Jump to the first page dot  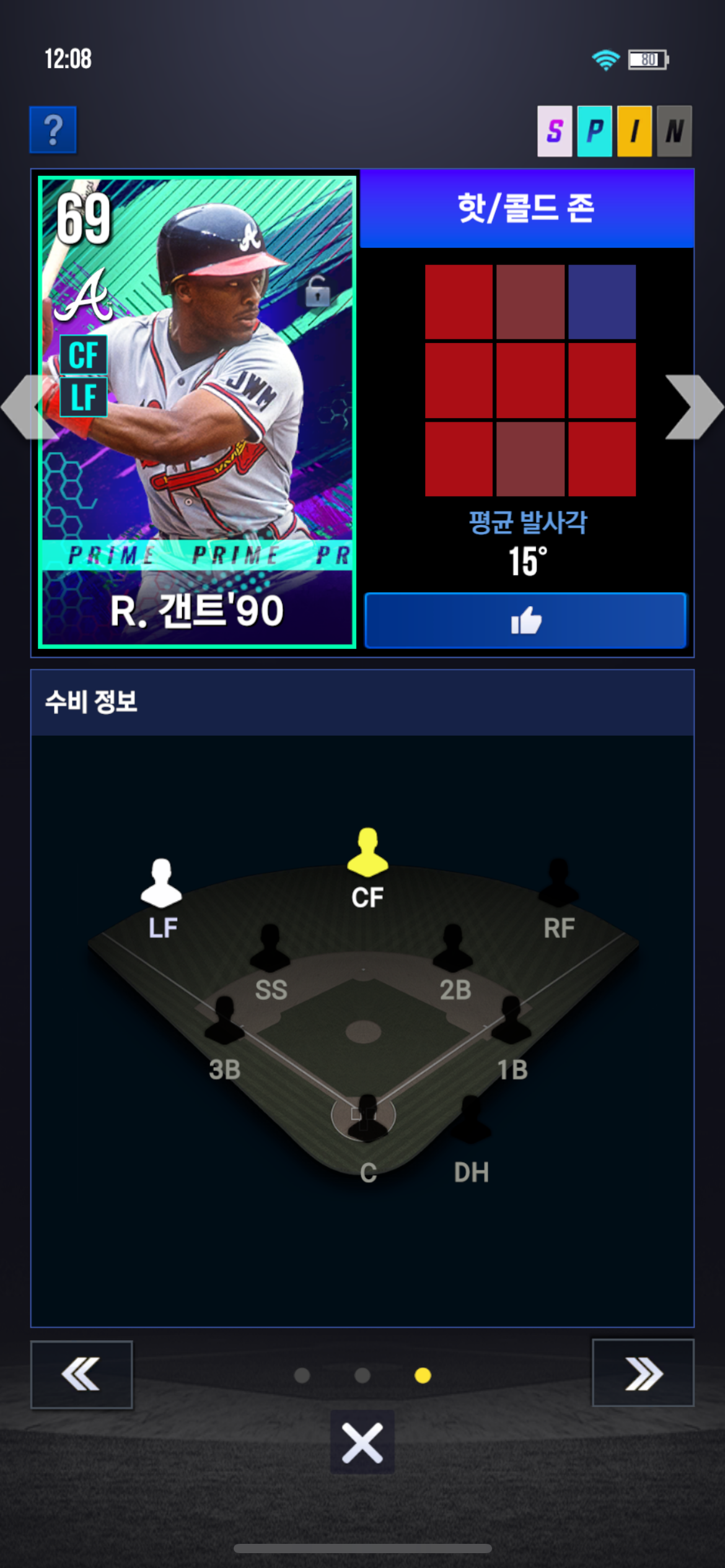[x=302, y=1375]
